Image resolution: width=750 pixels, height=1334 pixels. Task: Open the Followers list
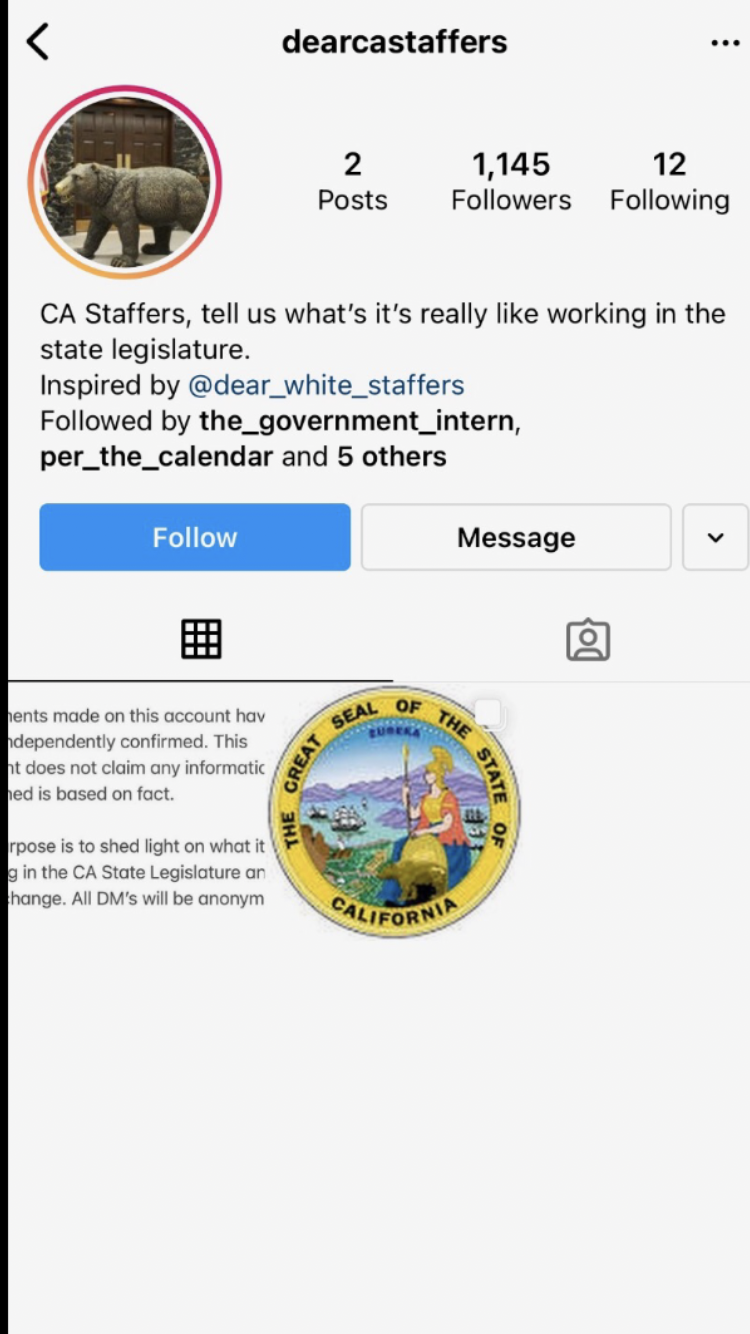coord(511,181)
